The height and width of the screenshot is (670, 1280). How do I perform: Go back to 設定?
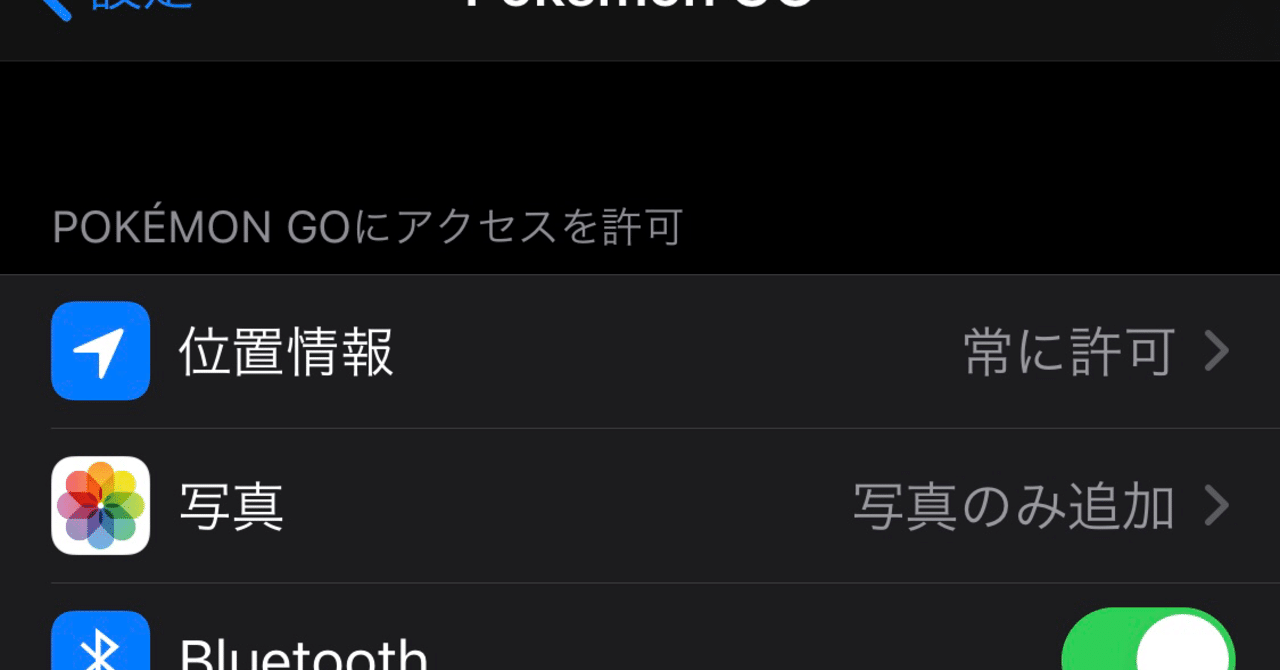[x=110, y=6]
